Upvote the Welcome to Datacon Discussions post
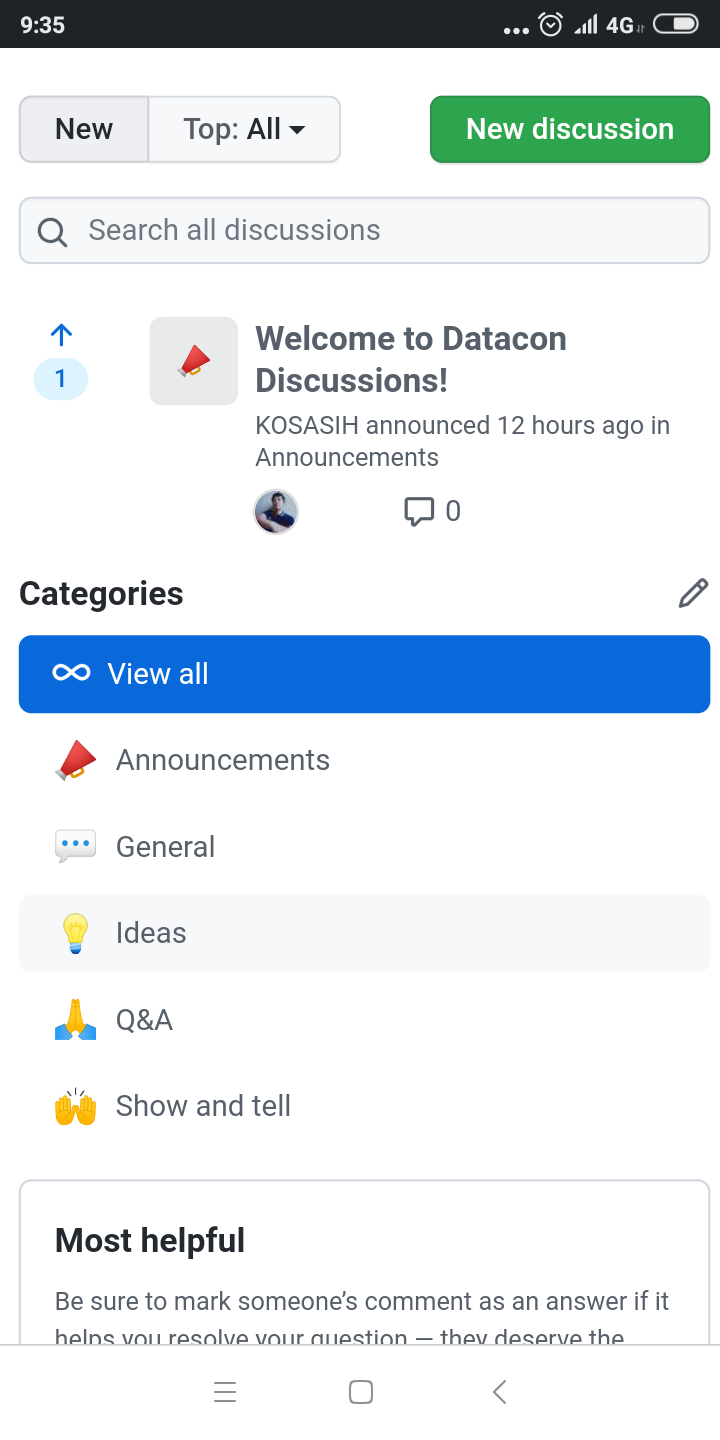Image resolution: width=720 pixels, height=1440 pixels. click(x=61, y=336)
